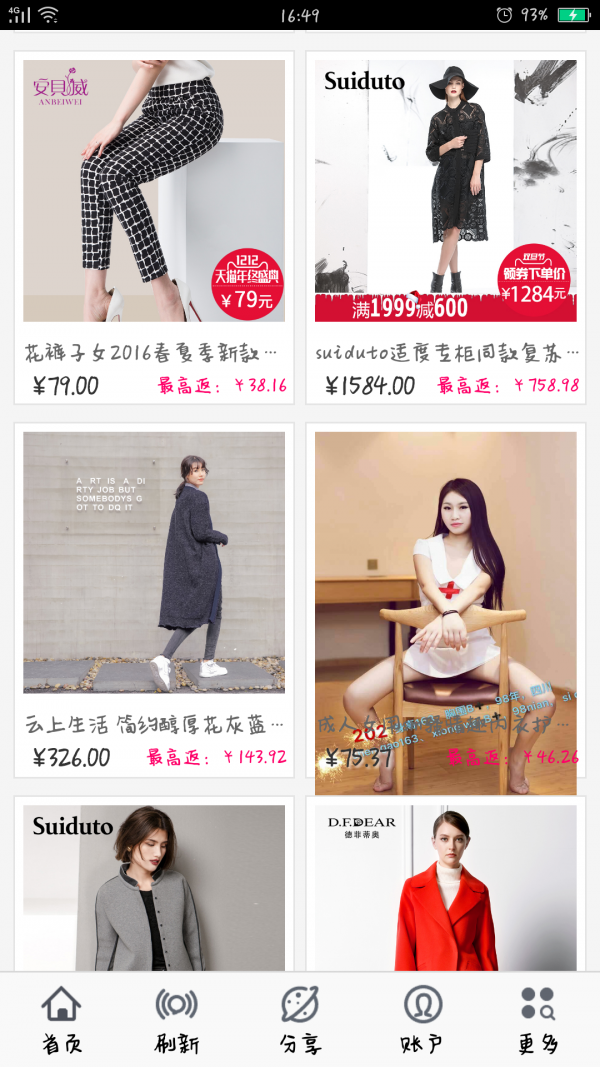
Task: Open the 分享 share tab
Action: pyautogui.click(x=300, y=1019)
